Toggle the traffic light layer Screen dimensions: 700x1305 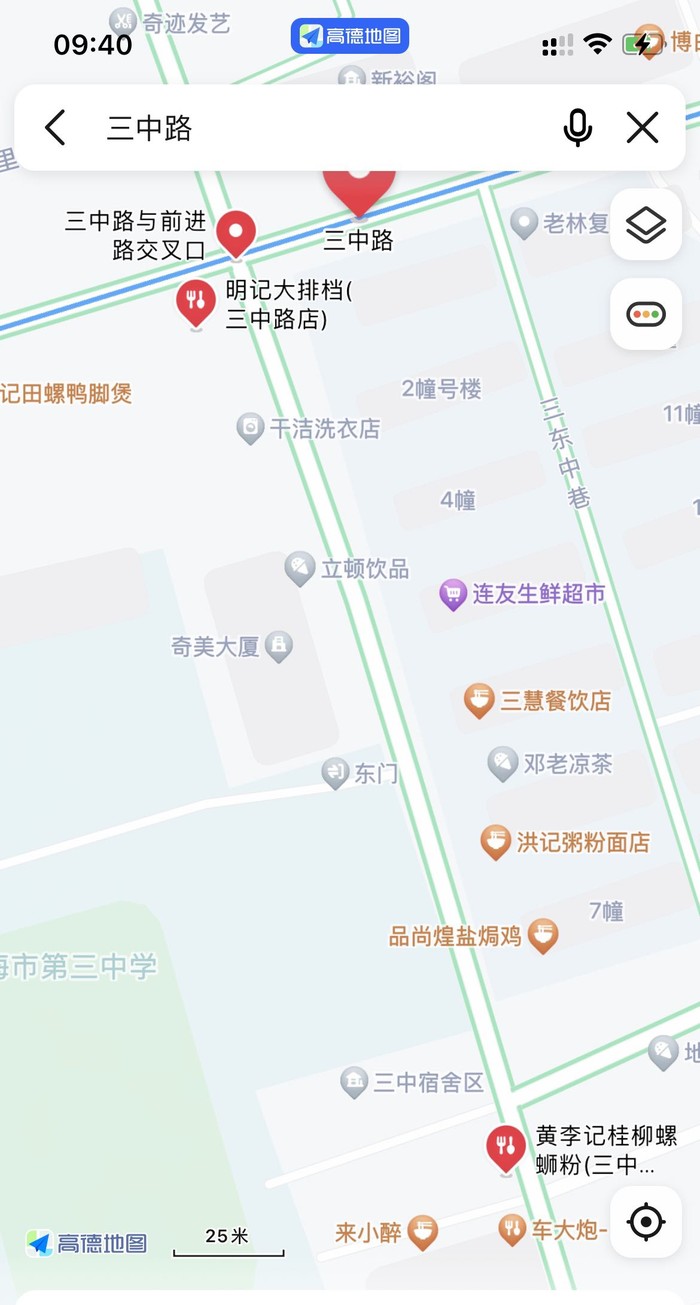646,315
